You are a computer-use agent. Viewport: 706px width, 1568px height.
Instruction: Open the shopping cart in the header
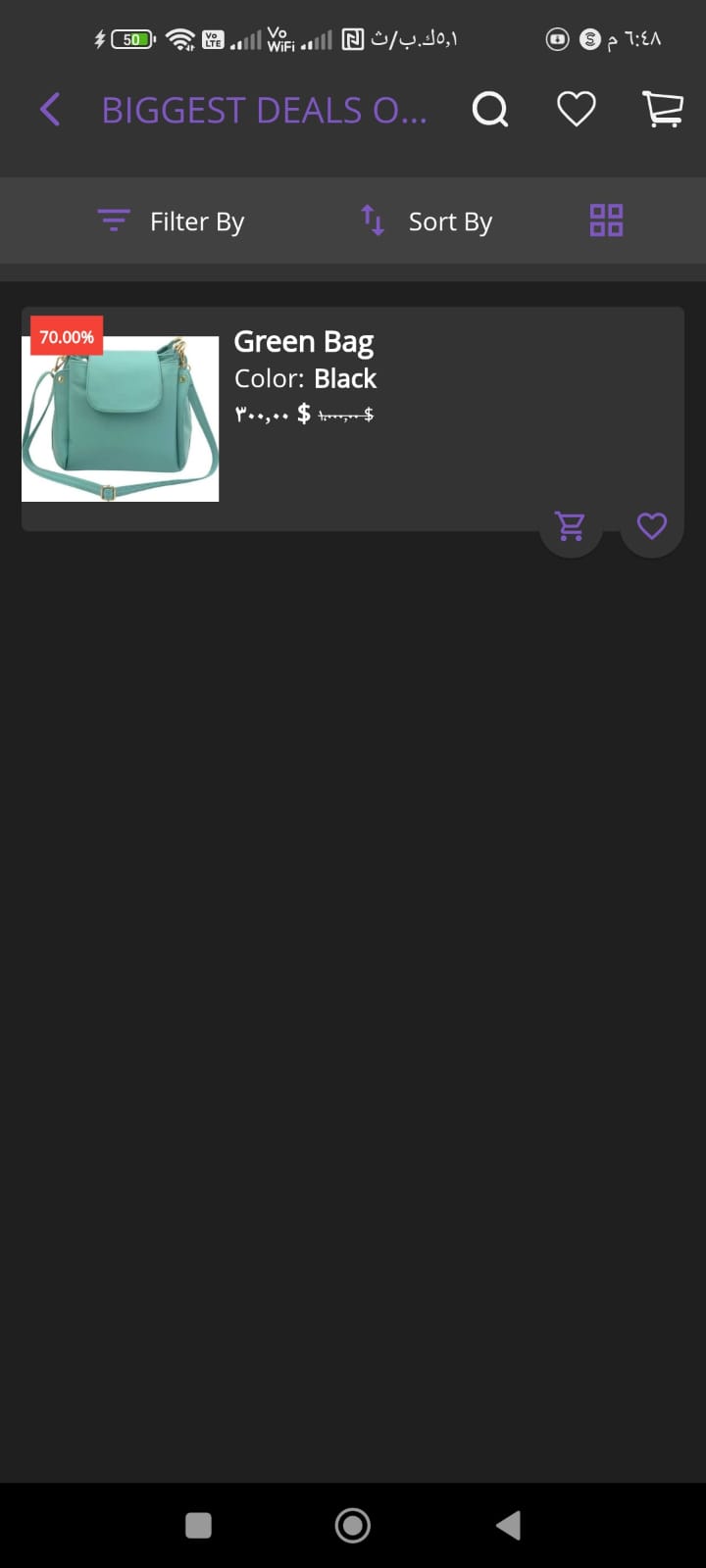point(663,109)
